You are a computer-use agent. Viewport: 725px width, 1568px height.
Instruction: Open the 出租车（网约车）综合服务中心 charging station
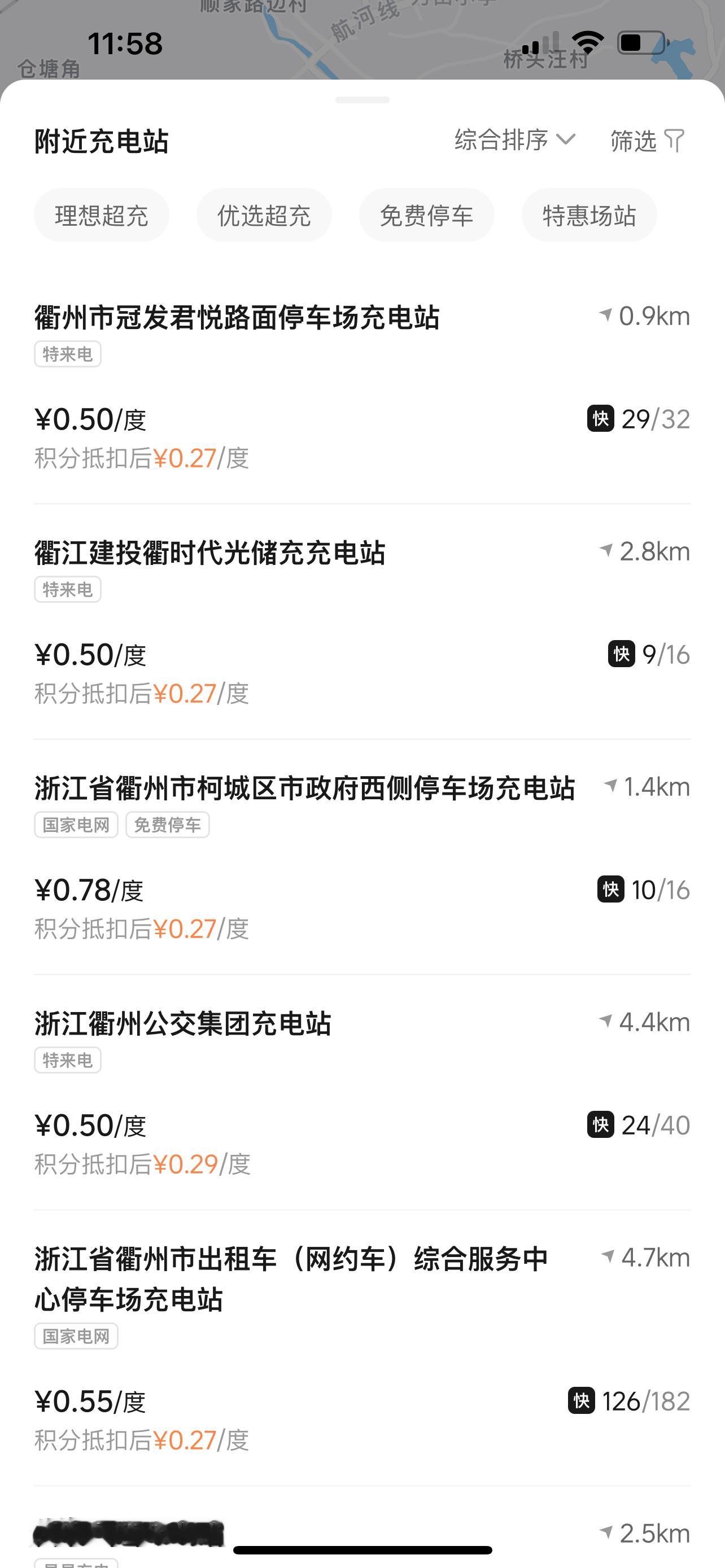pyautogui.click(x=362, y=1349)
